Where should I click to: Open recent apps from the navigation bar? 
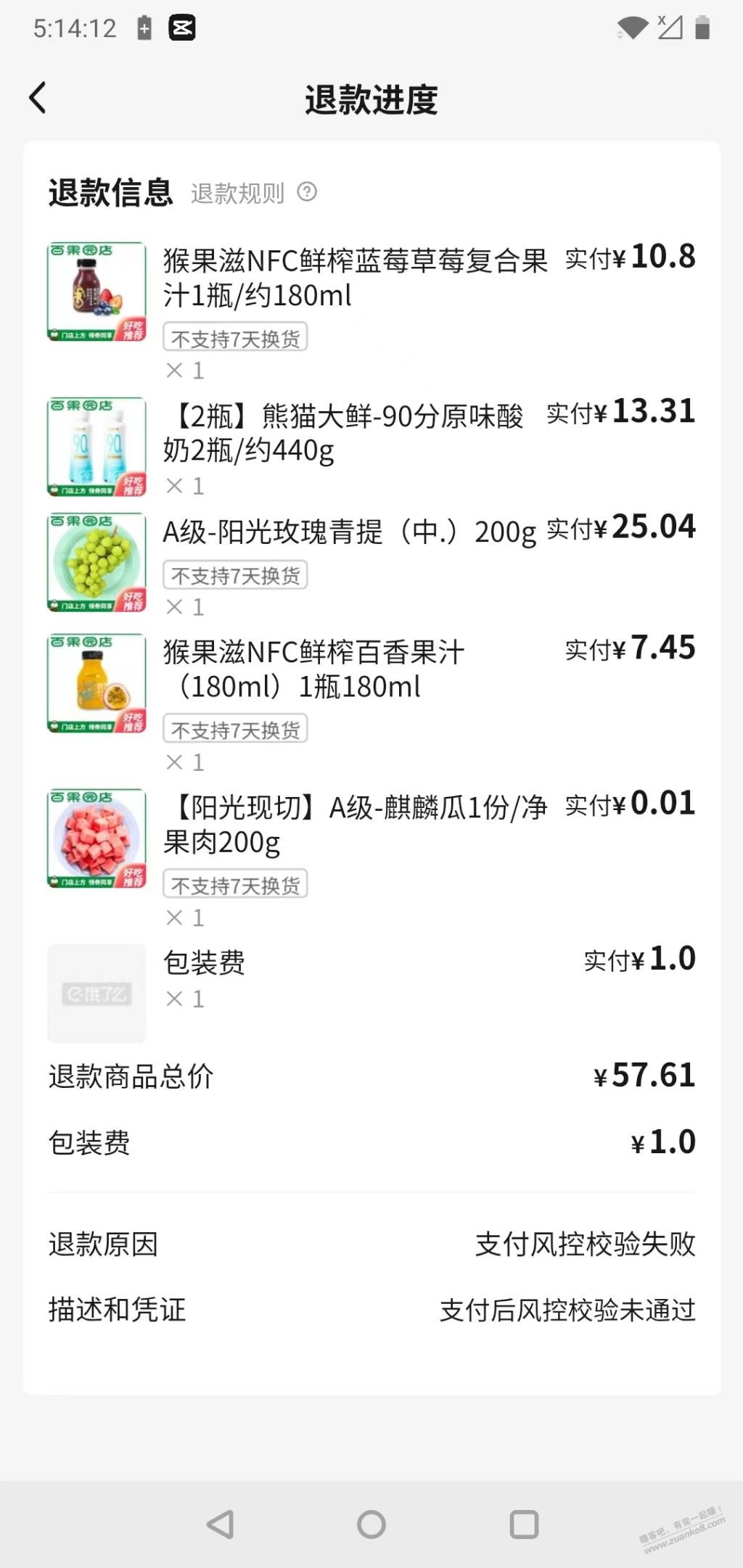[x=524, y=1524]
